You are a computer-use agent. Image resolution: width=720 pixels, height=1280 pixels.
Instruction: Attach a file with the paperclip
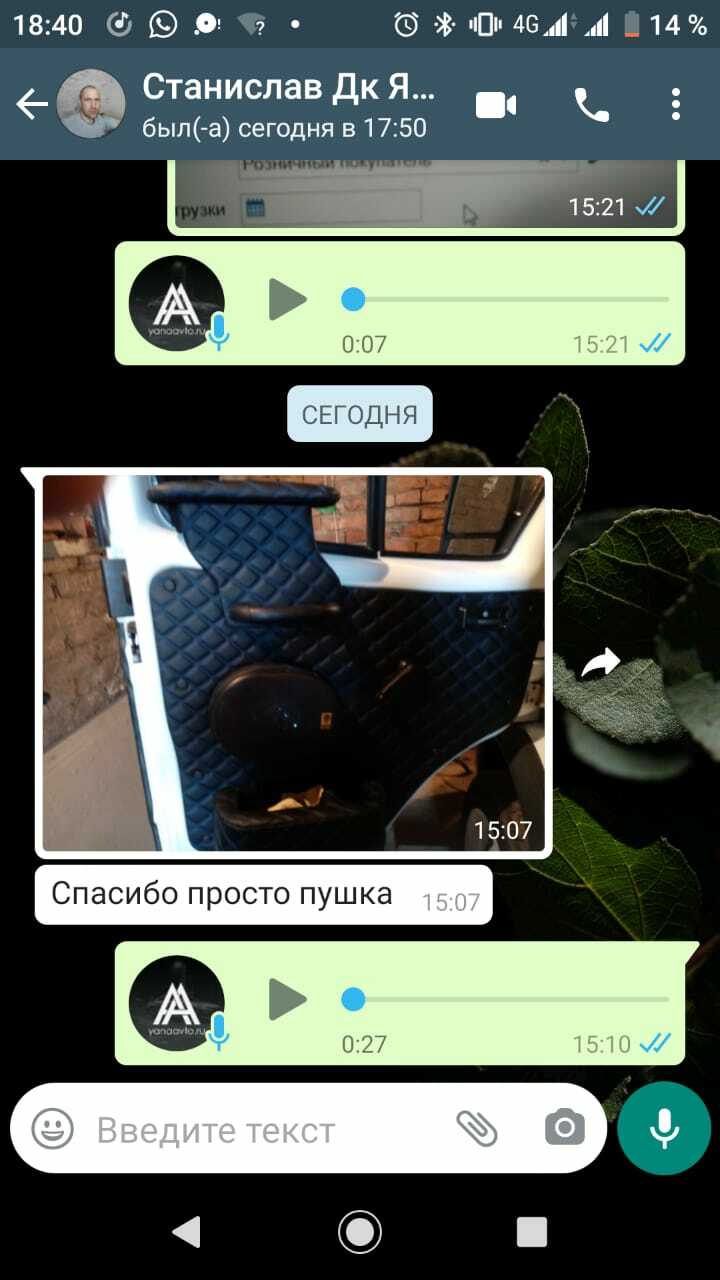click(x=477, y=1129)
